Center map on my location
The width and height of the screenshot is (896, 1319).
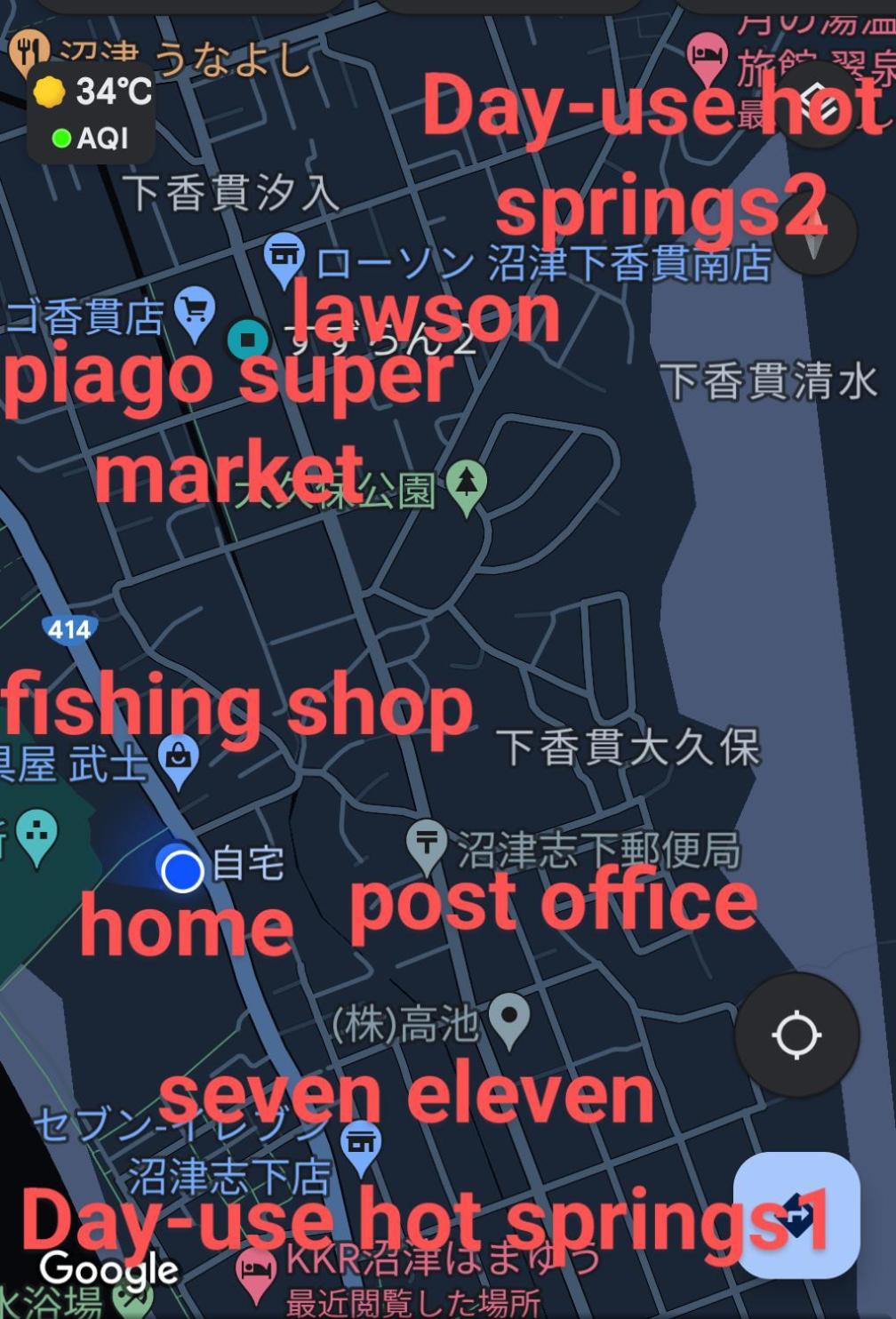[796, 1035]
